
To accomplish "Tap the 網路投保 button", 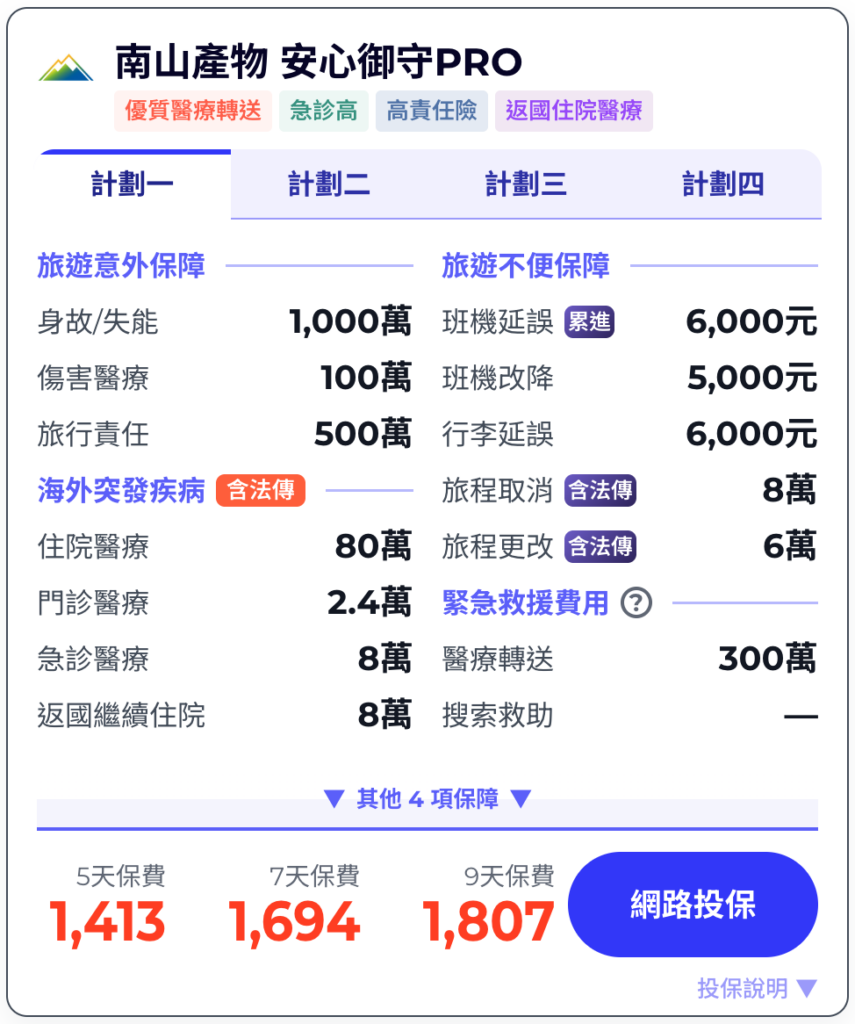I will tap(692, 905).
